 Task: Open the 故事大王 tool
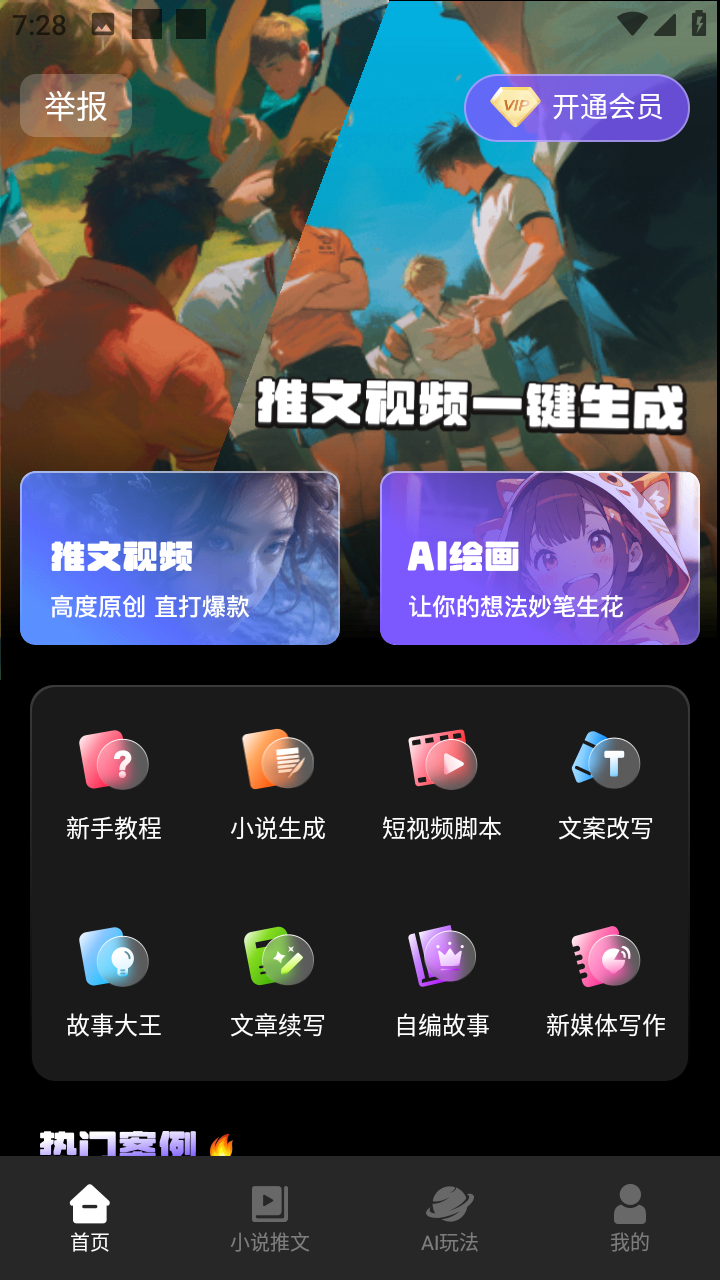click(x=114, y=981)
